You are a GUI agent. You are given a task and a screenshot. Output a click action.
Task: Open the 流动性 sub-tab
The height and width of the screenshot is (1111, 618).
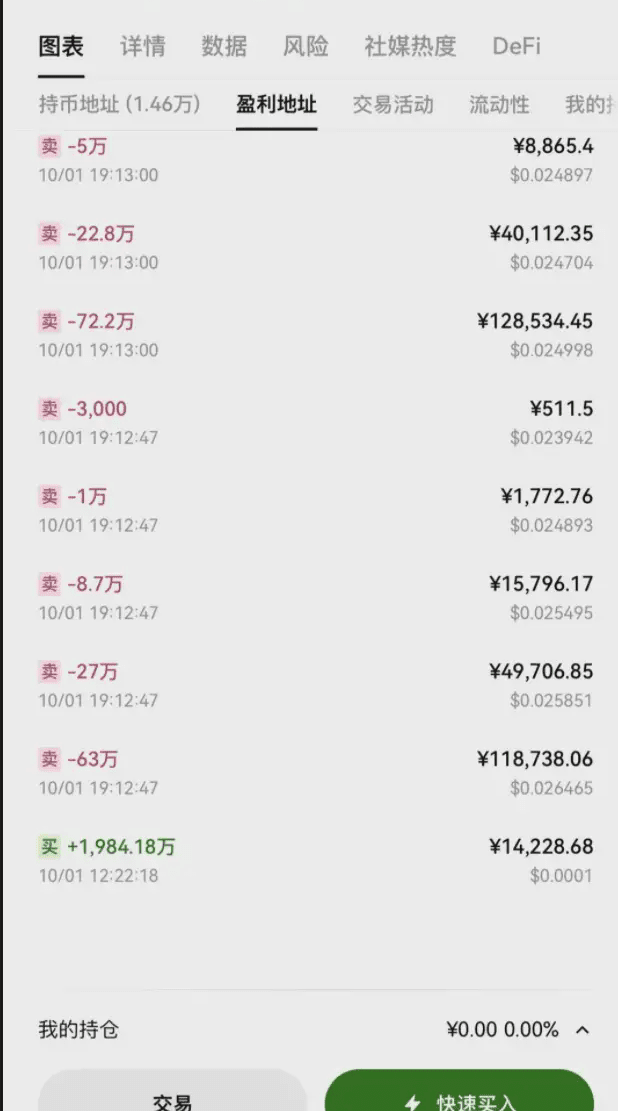[x=499, y=105]
